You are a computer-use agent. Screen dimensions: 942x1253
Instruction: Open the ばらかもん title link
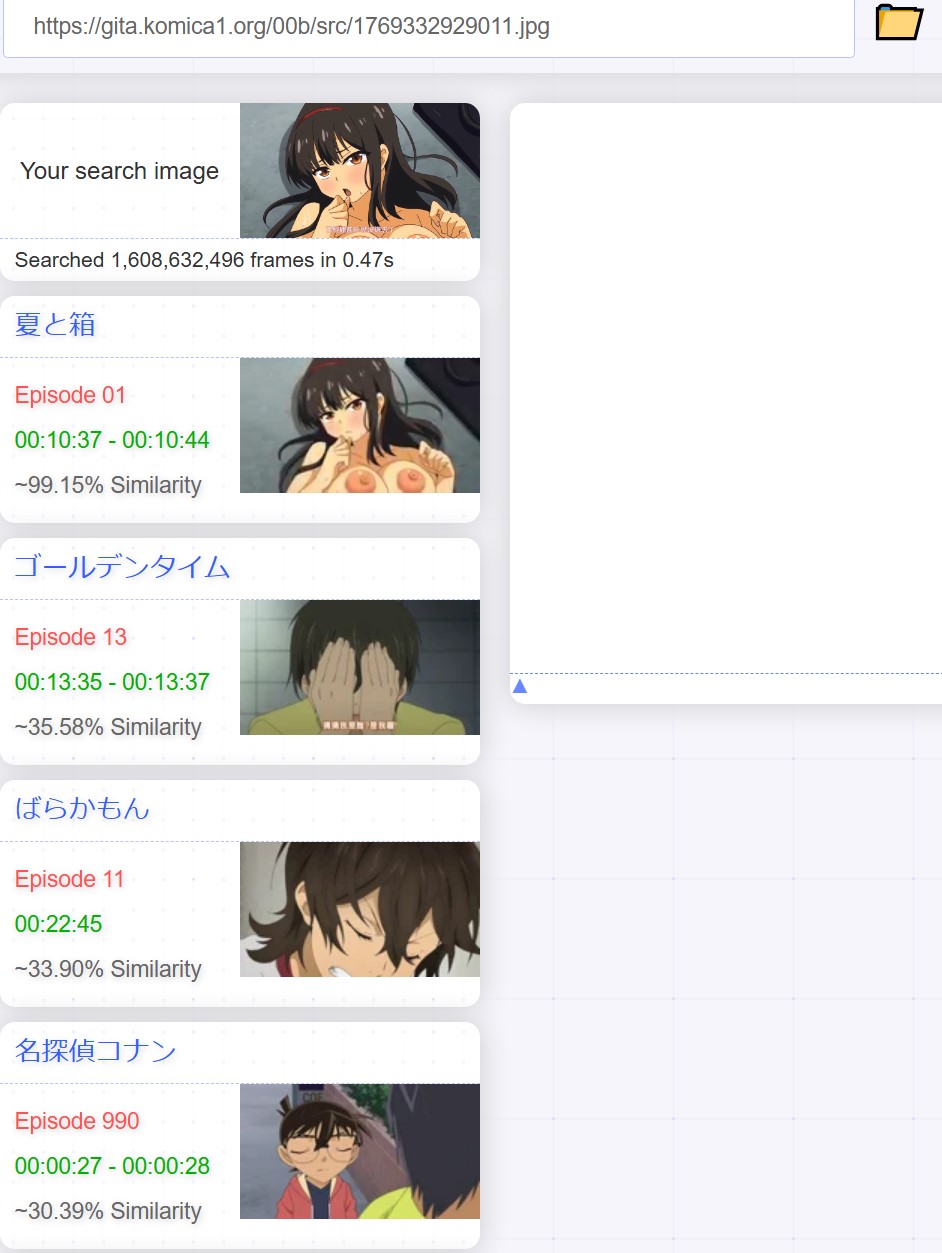82,809
